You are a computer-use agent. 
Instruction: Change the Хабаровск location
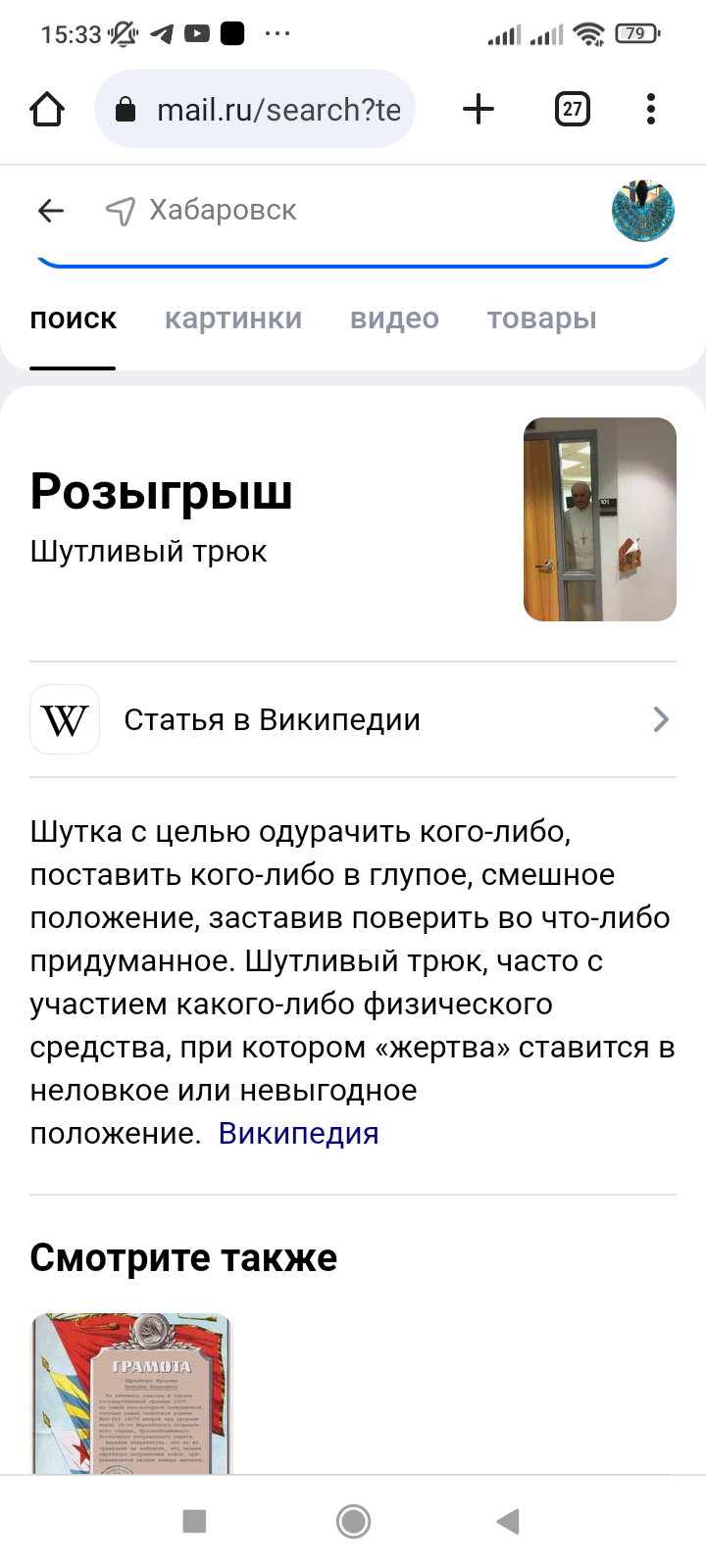point(201,210)
